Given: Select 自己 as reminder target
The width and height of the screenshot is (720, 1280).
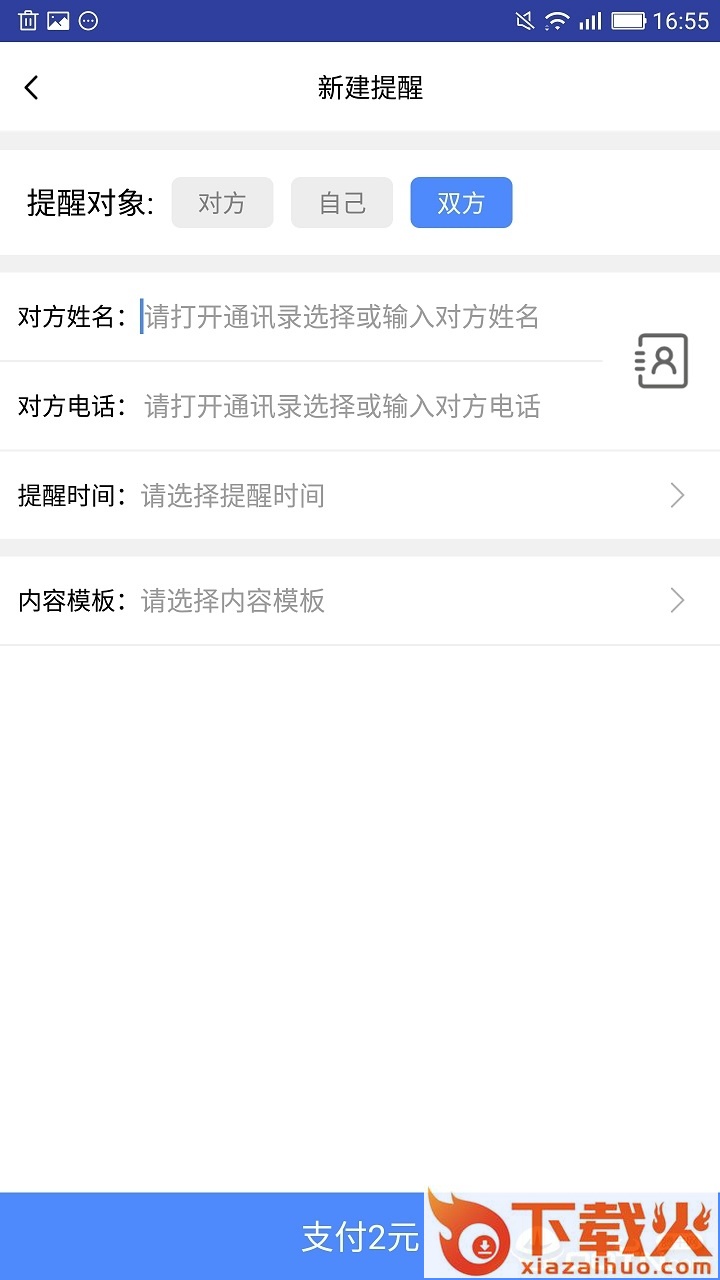Looking at the screenshot, I should [x=342, y=203].
